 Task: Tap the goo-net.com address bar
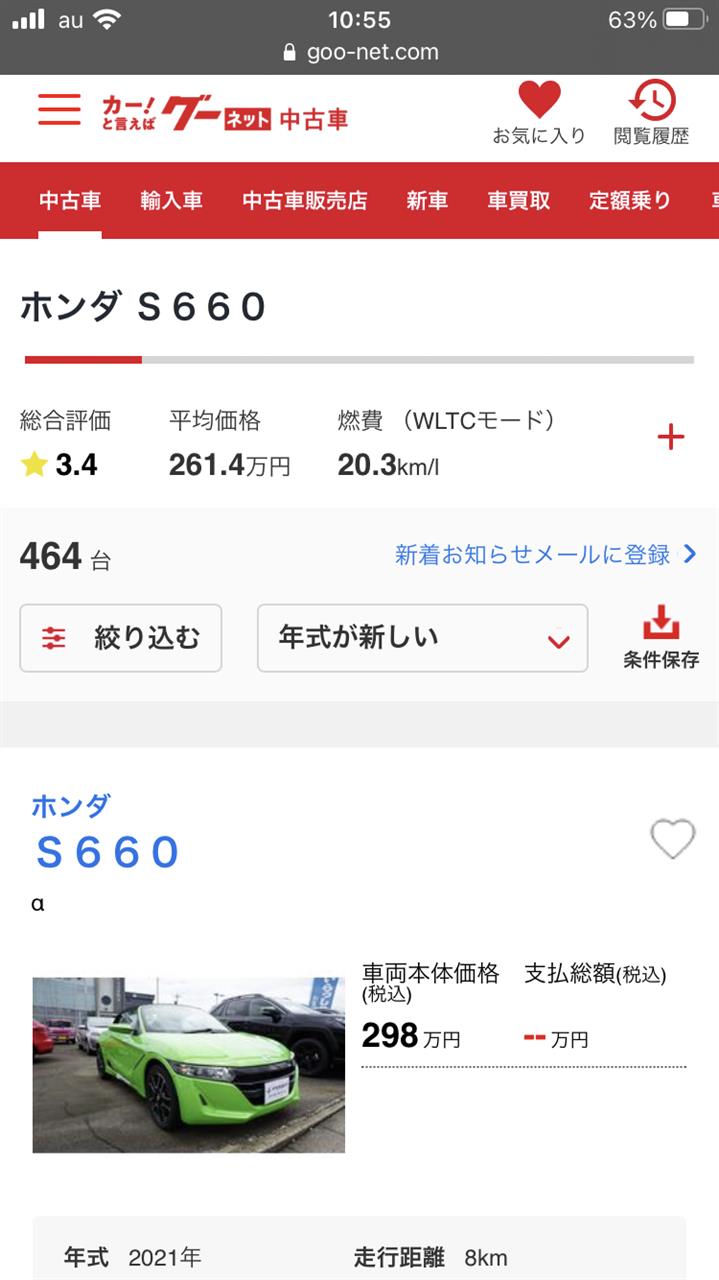click(x=360, y=52)
